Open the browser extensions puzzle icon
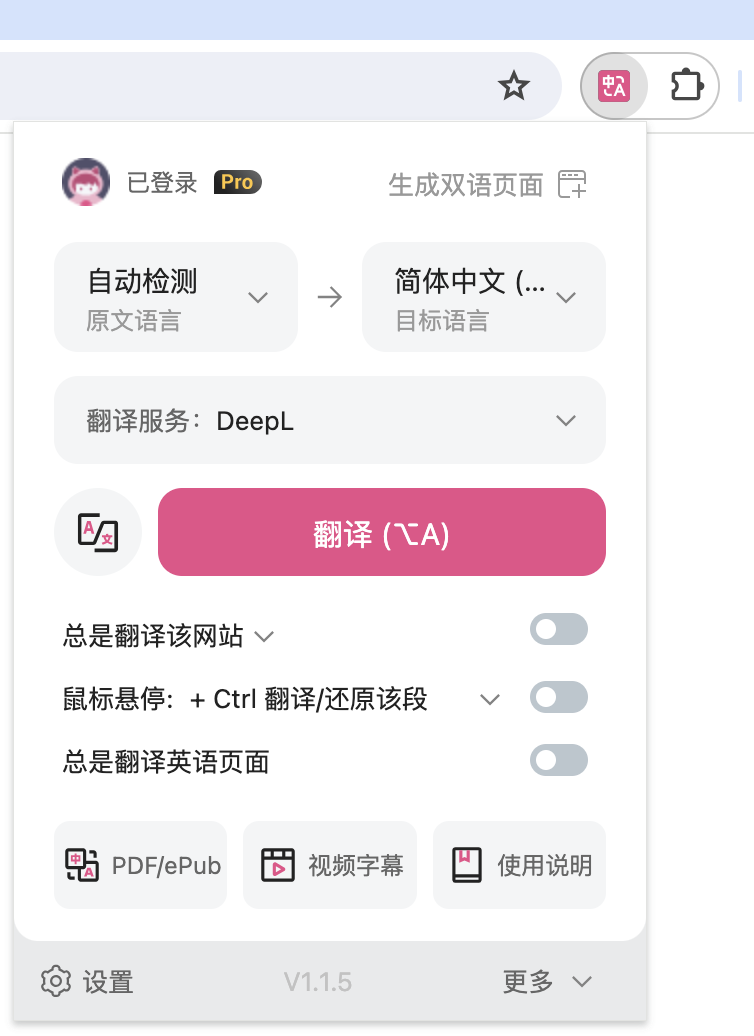This screenshot has height=1036, width=754. click(687, 86)
